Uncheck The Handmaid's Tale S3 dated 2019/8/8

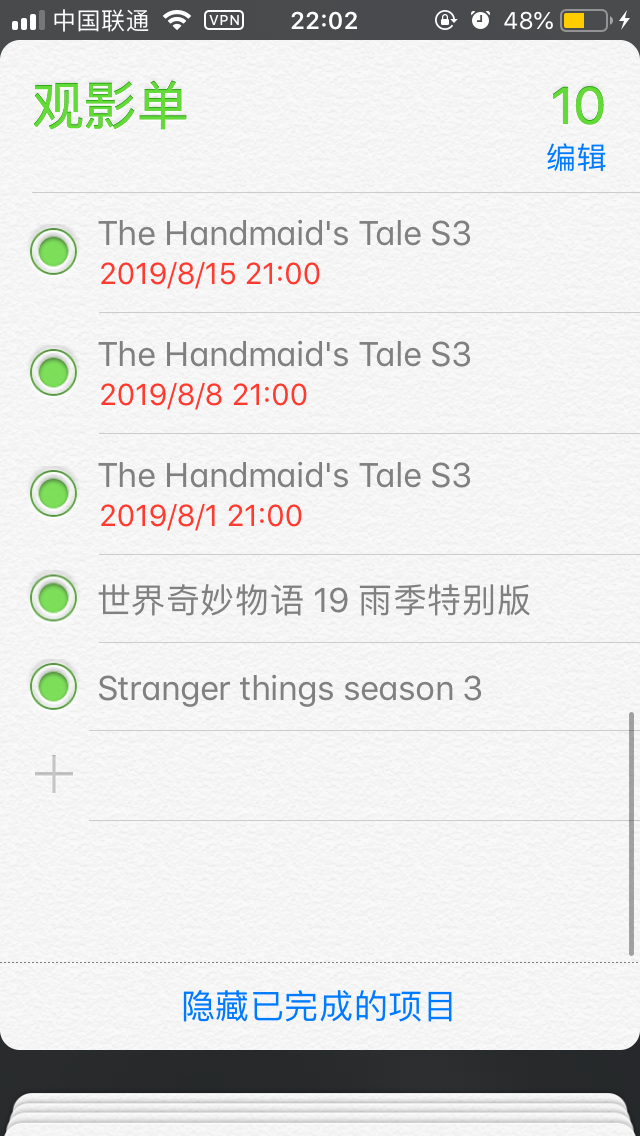point(54,373)
